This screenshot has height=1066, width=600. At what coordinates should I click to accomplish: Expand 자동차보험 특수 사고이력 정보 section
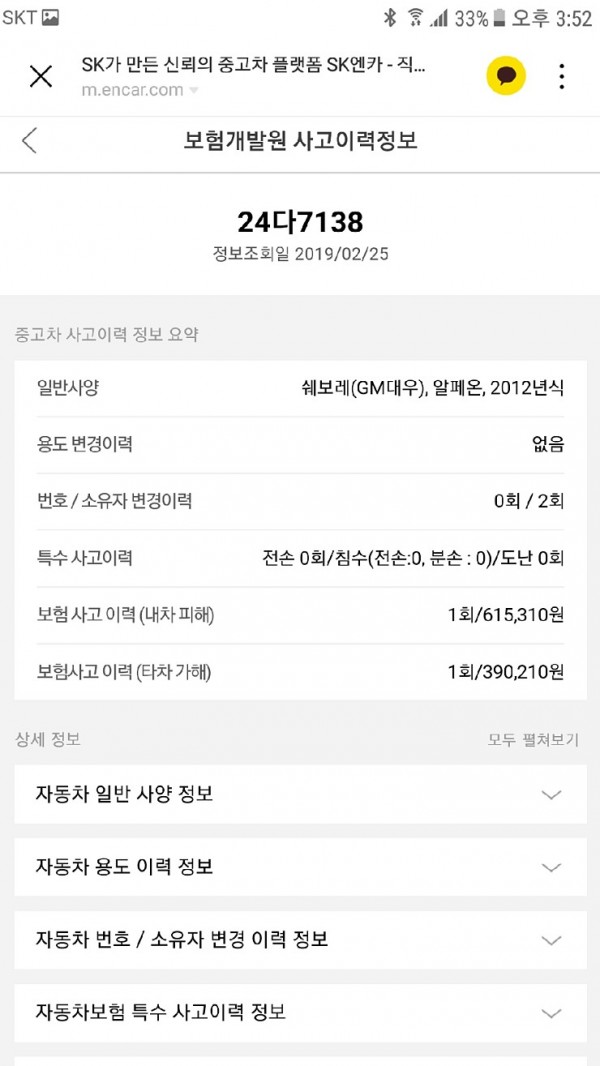(x=300, y=1013)
